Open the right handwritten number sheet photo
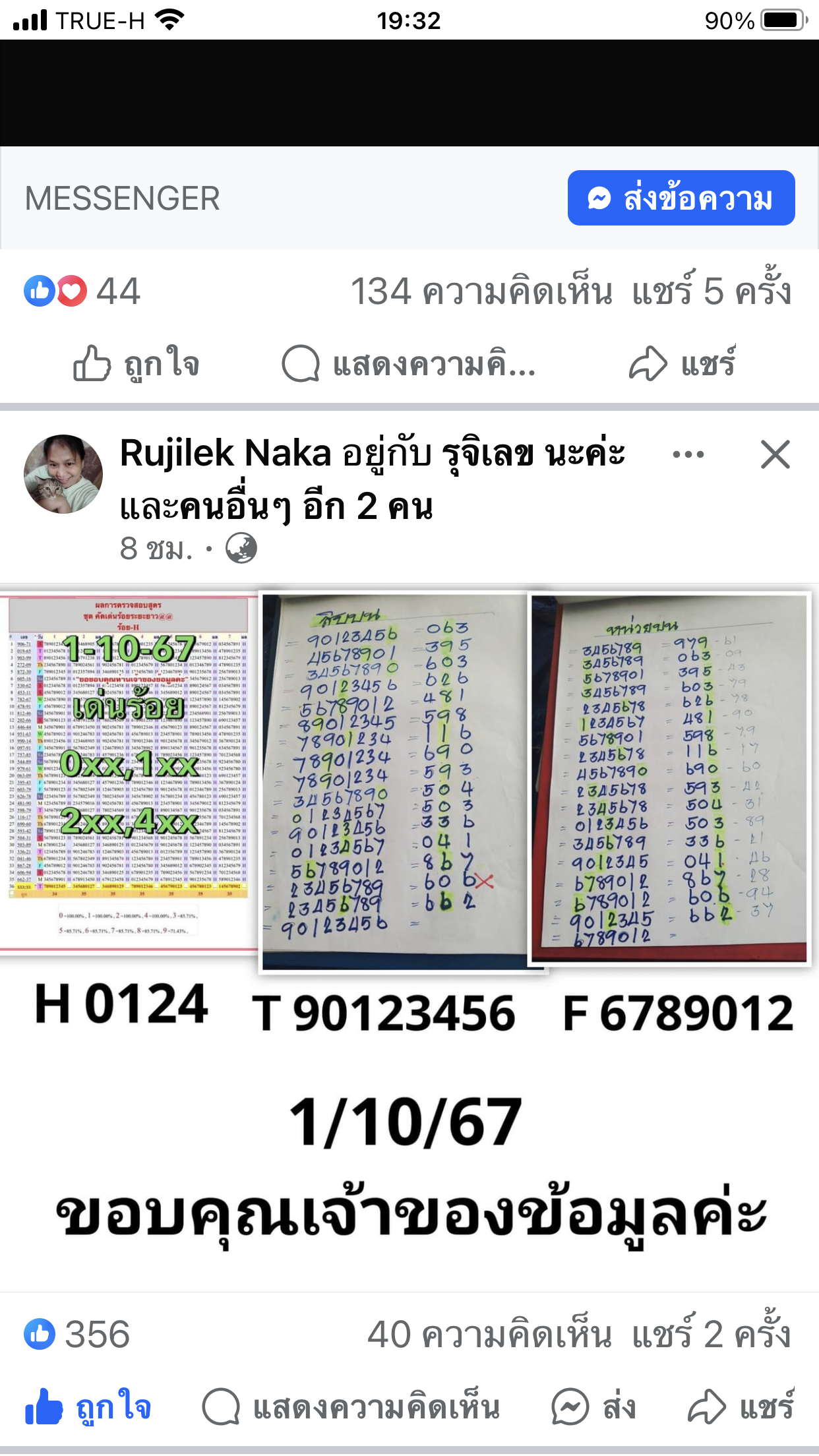 tap(669, 778)
